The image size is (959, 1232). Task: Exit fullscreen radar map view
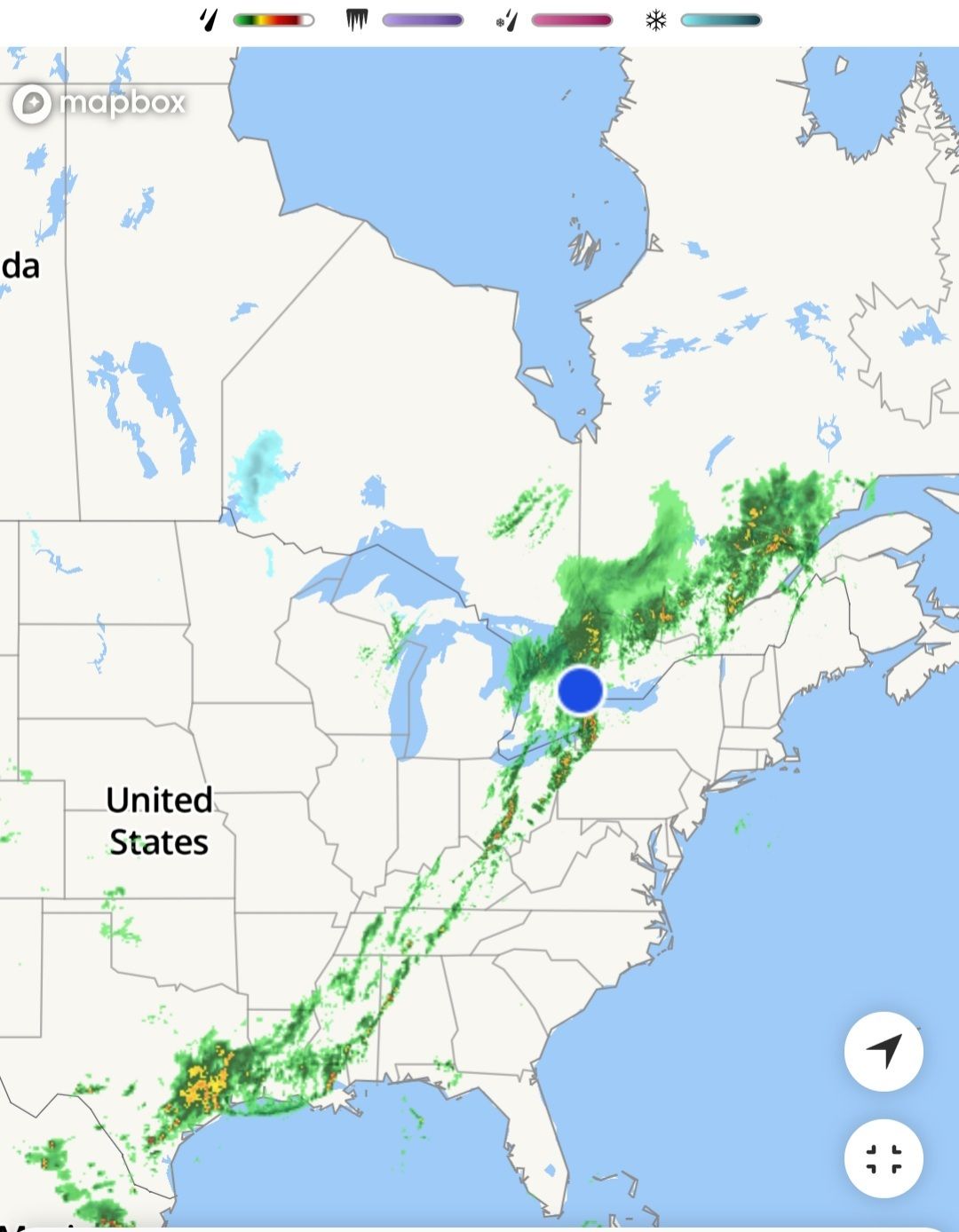coord(884,1158)
